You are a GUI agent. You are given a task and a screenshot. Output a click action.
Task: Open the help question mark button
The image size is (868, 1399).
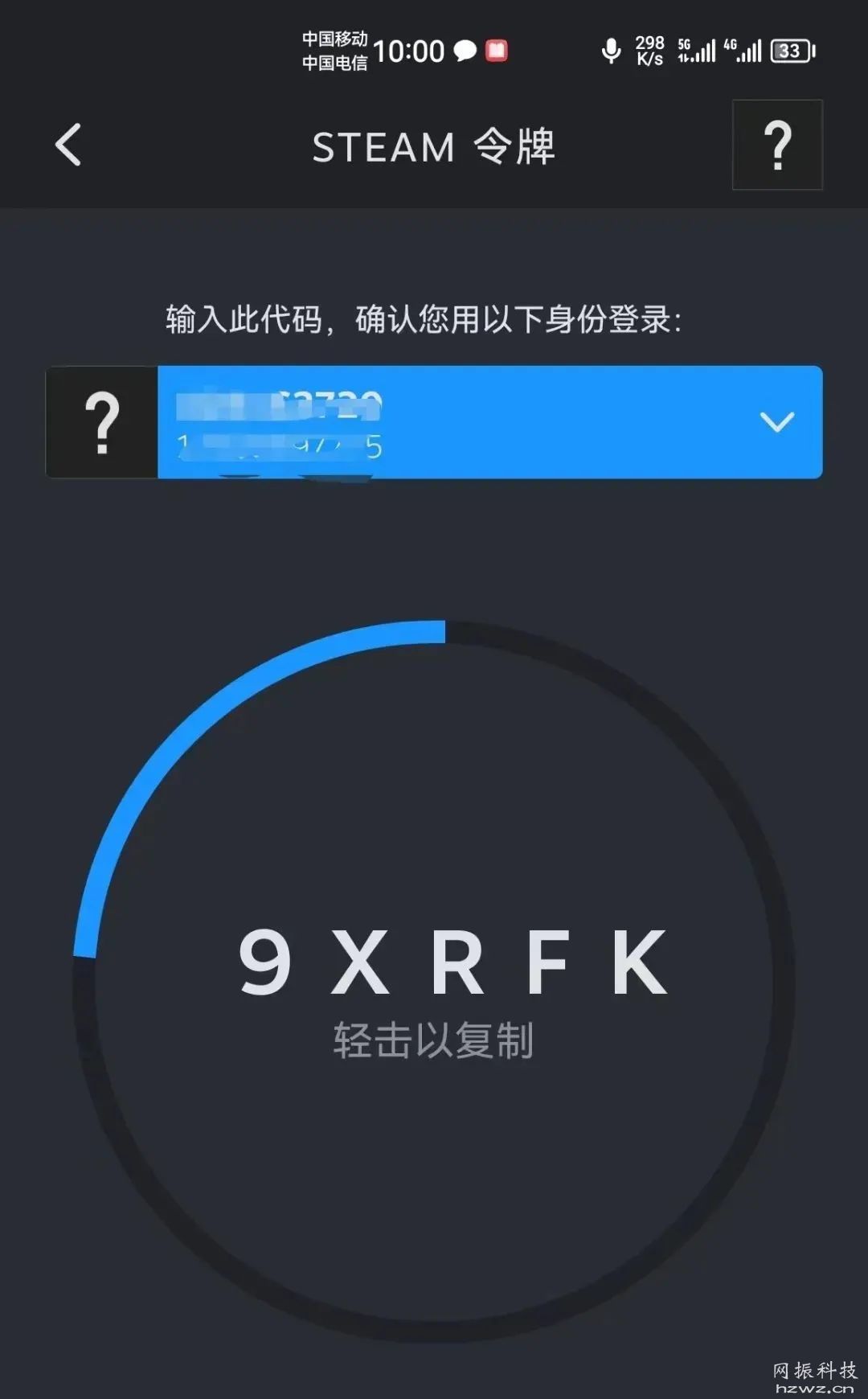click(x=777, y=145)
